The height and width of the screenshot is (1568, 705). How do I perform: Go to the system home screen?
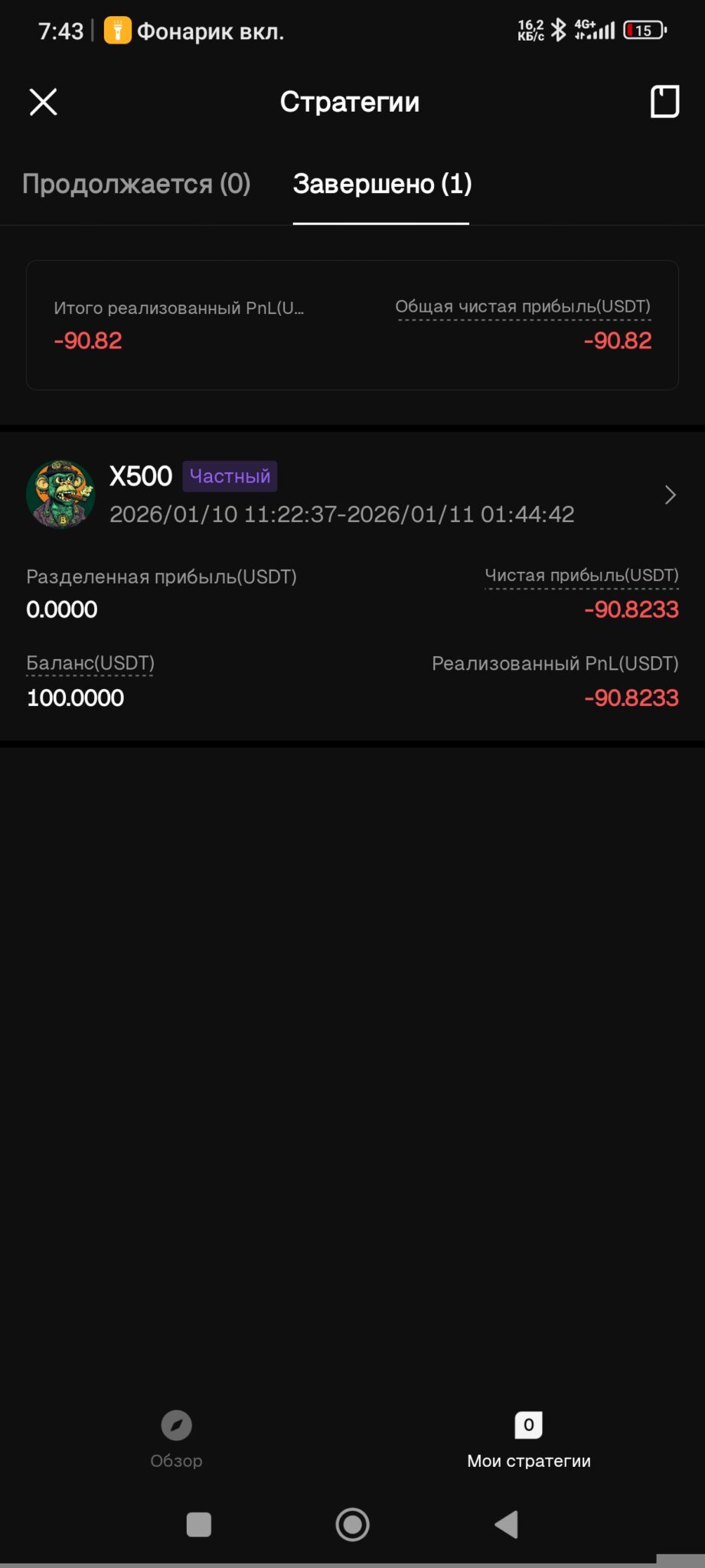(352, 1524)
